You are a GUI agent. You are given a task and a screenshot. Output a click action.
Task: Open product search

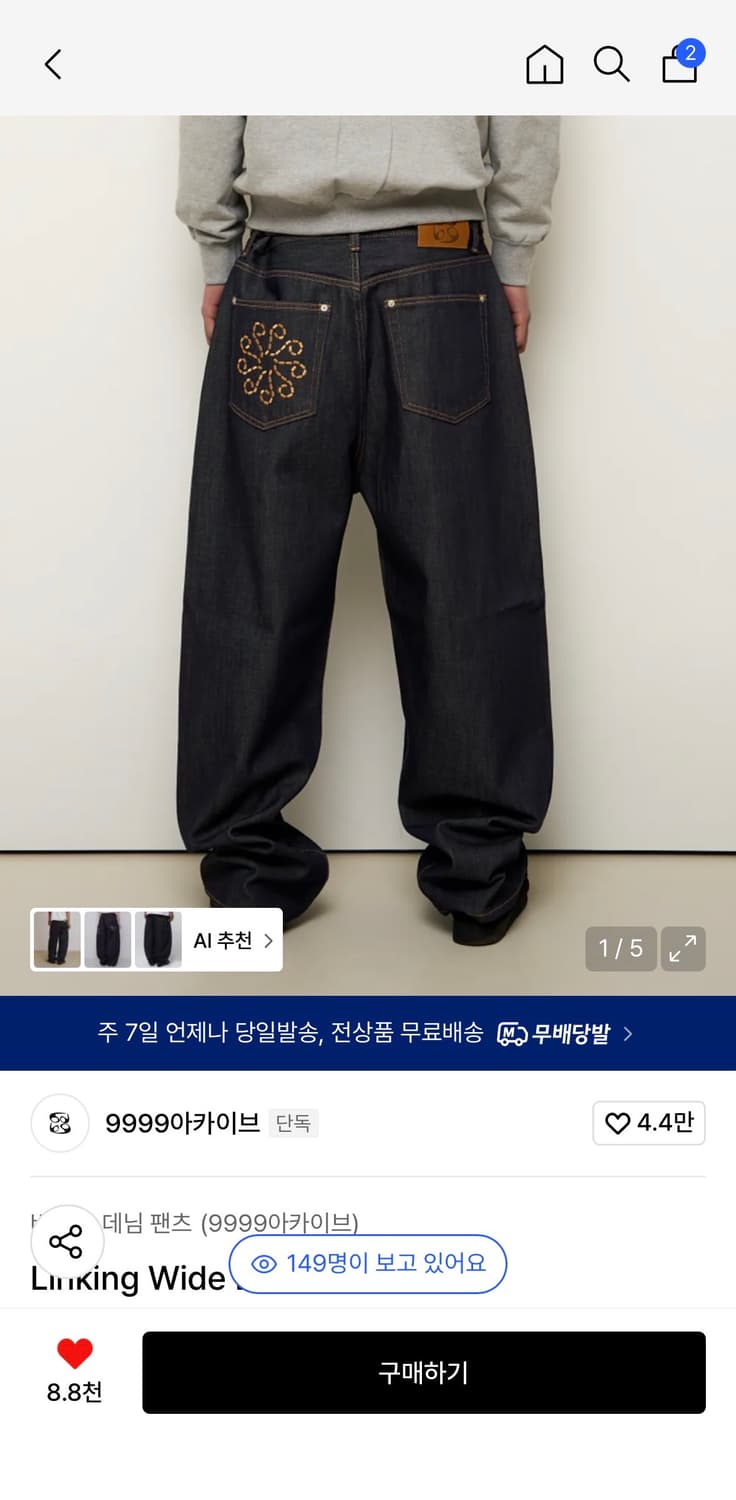coord(612,65)
